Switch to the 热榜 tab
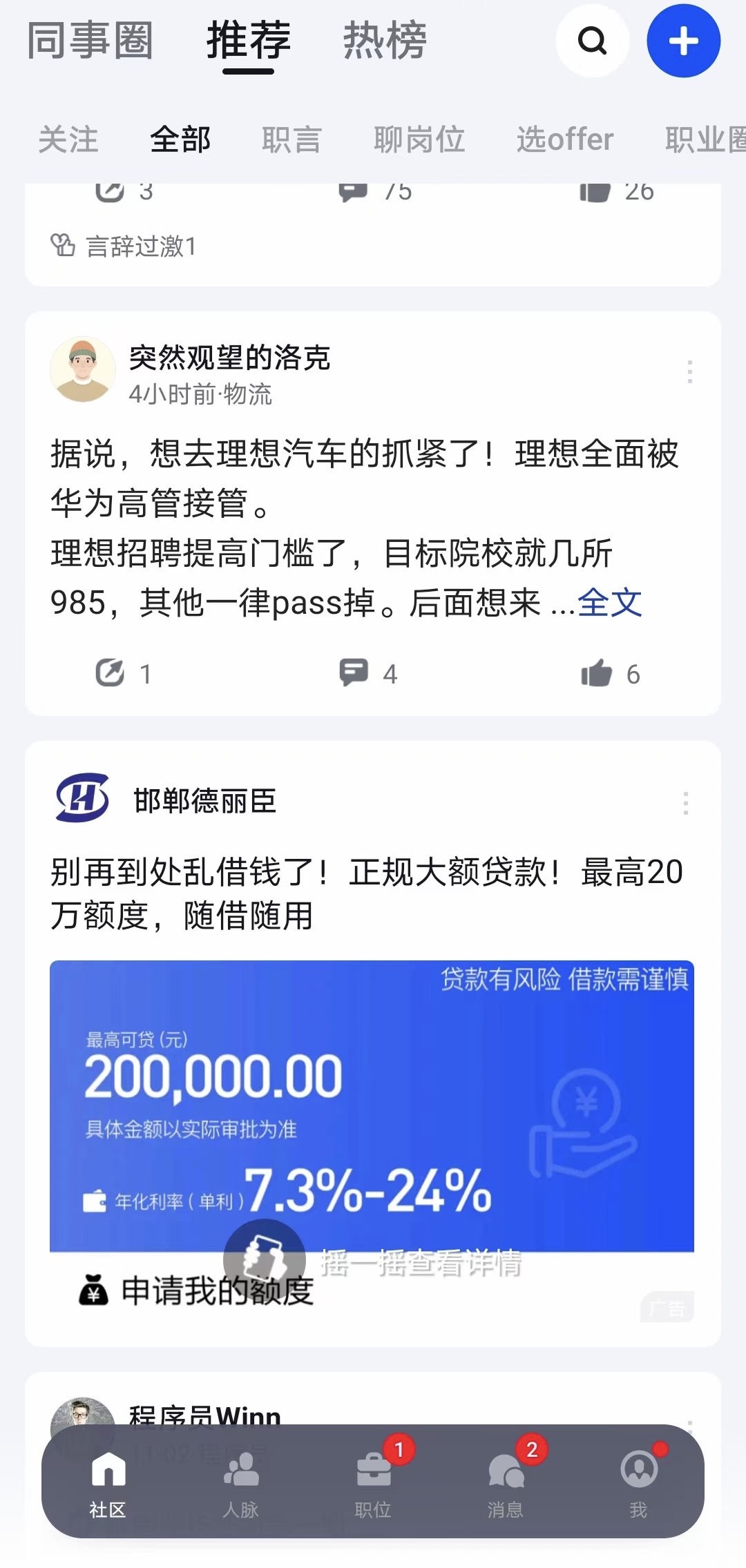The height and width of the screenshot is (1568, 746). (385, 41)
